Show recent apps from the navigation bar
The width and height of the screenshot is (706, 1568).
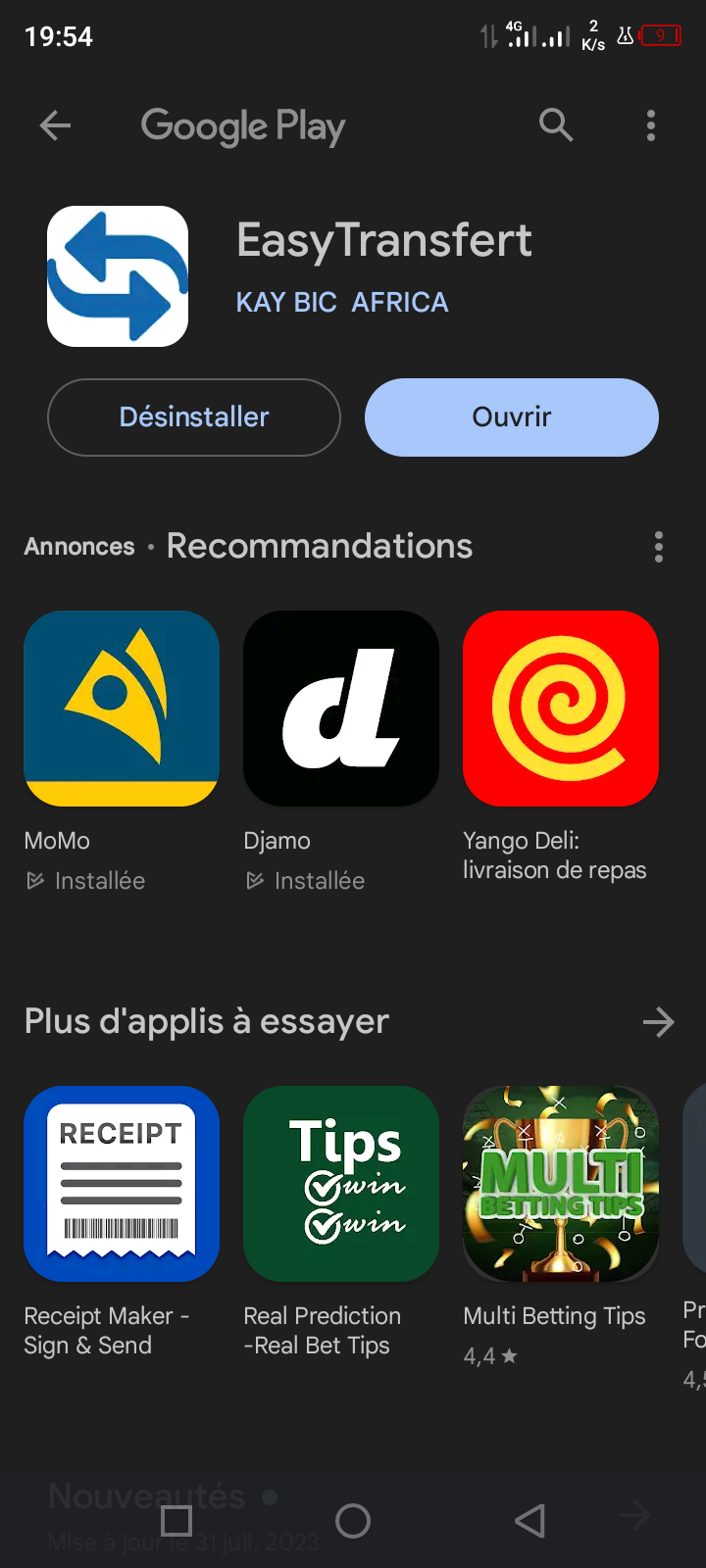point(176,1521)
